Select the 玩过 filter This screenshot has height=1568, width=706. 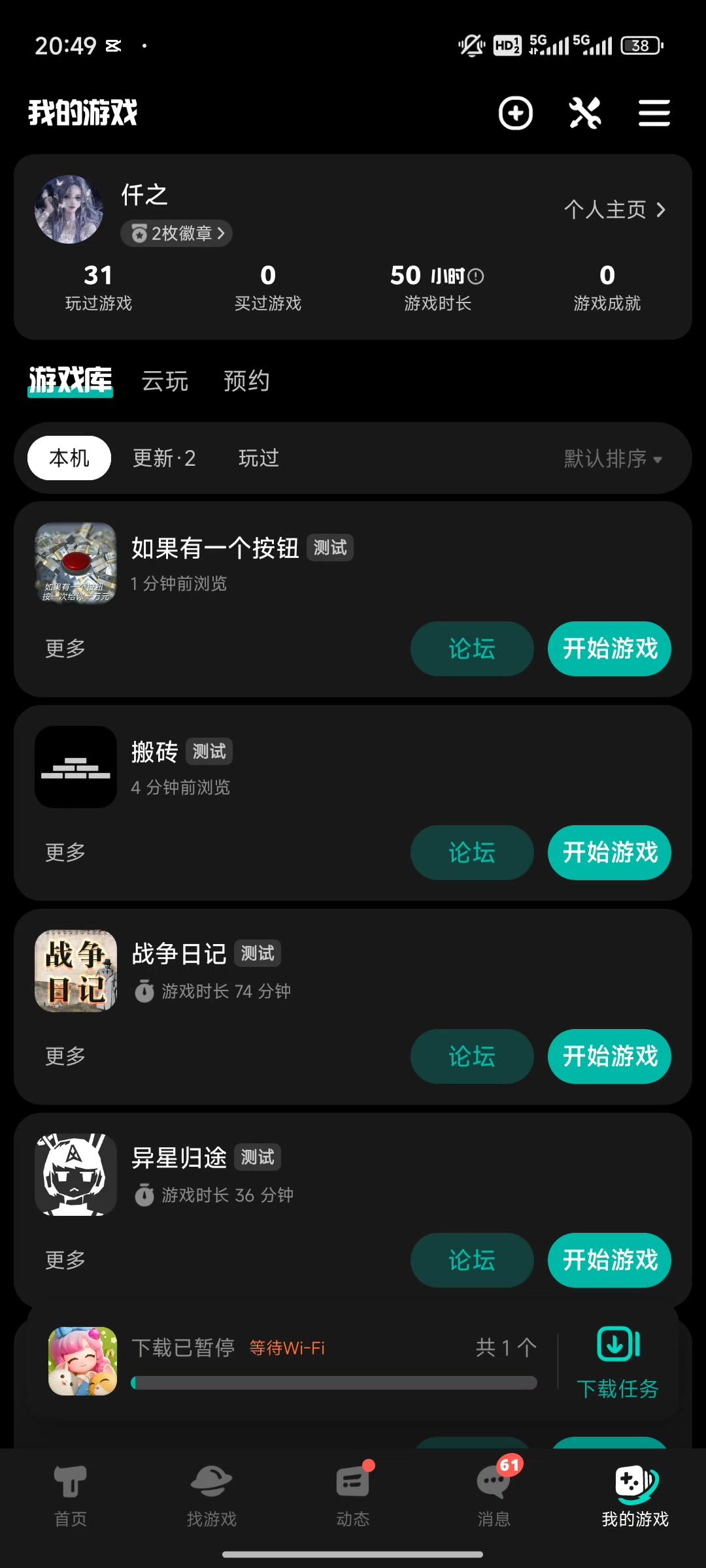(259, 458)
